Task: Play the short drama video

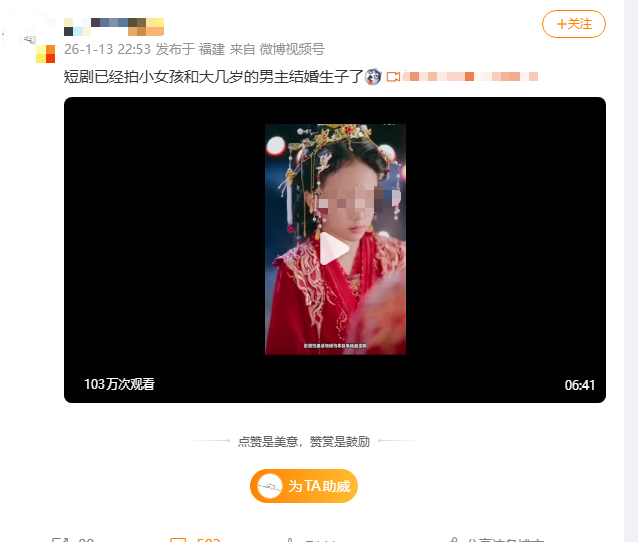Action: pos(335,249)
